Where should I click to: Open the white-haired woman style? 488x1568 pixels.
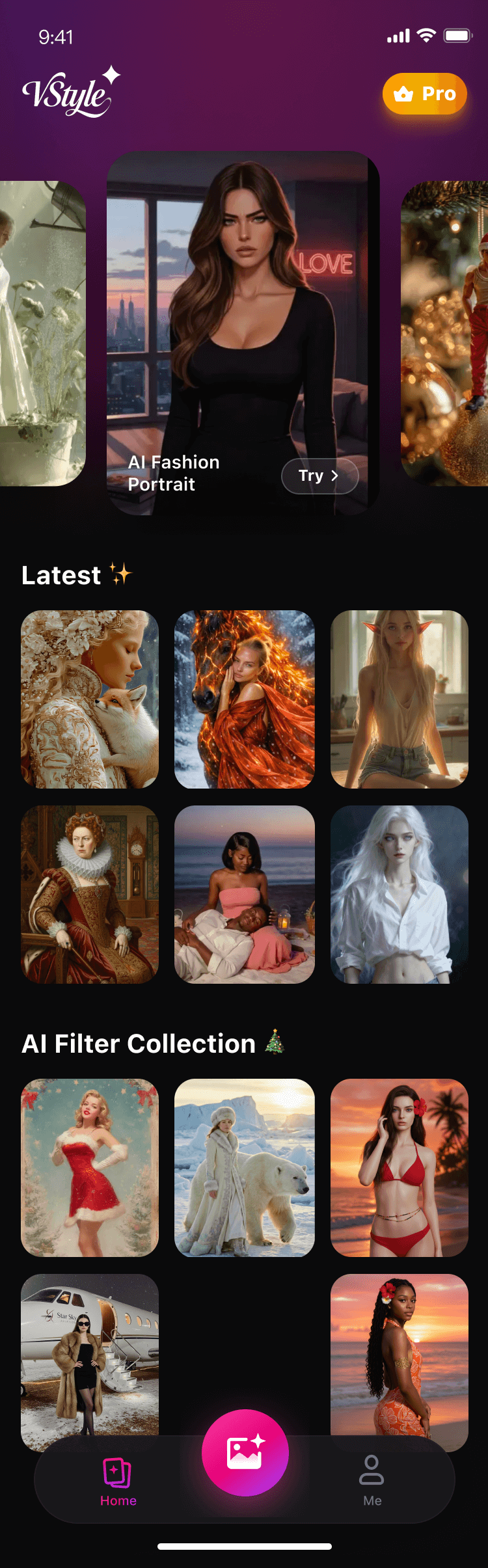(x=400, y=894)
